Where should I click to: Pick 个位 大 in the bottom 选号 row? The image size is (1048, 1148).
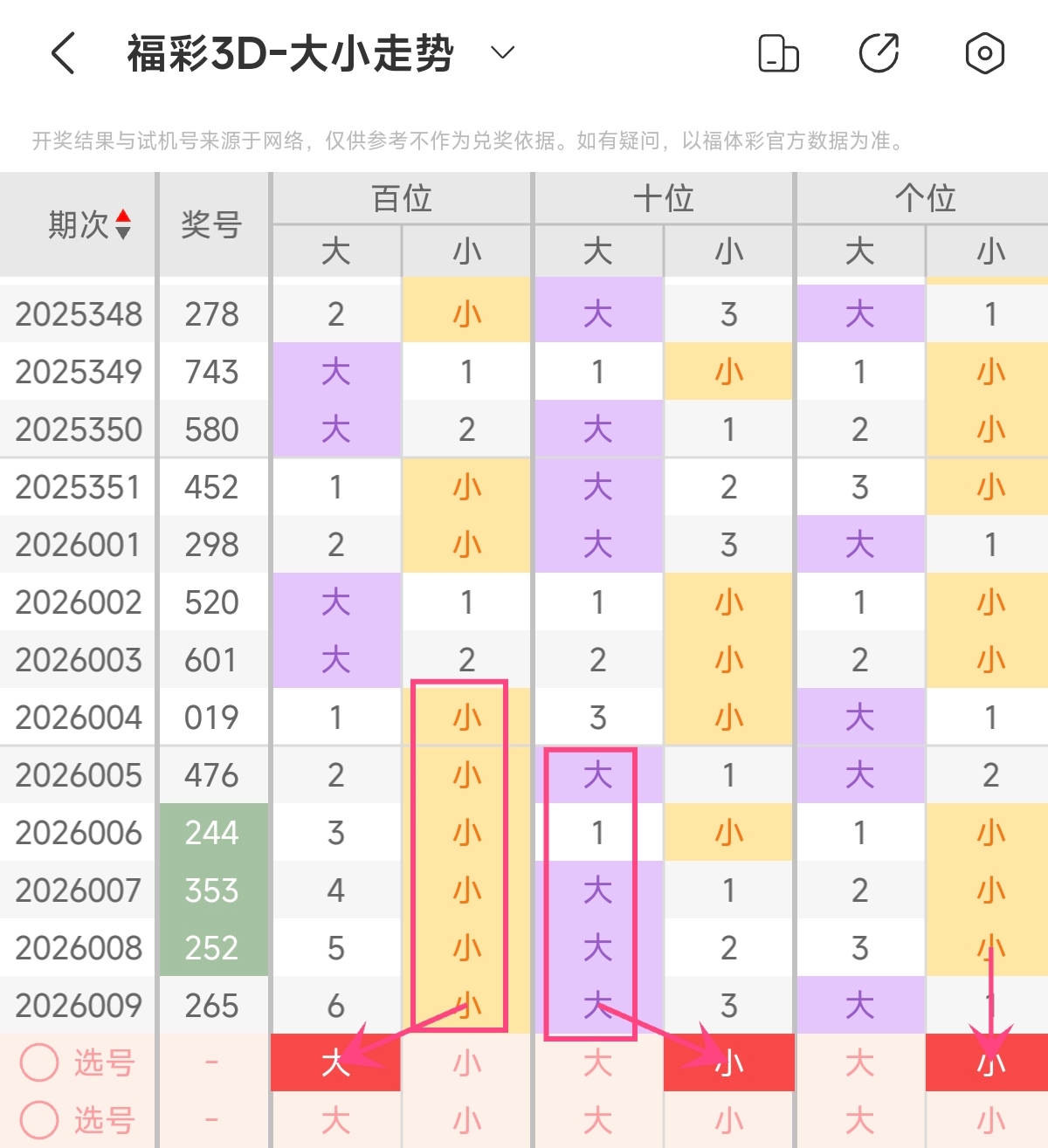[x=860, y=1120]
